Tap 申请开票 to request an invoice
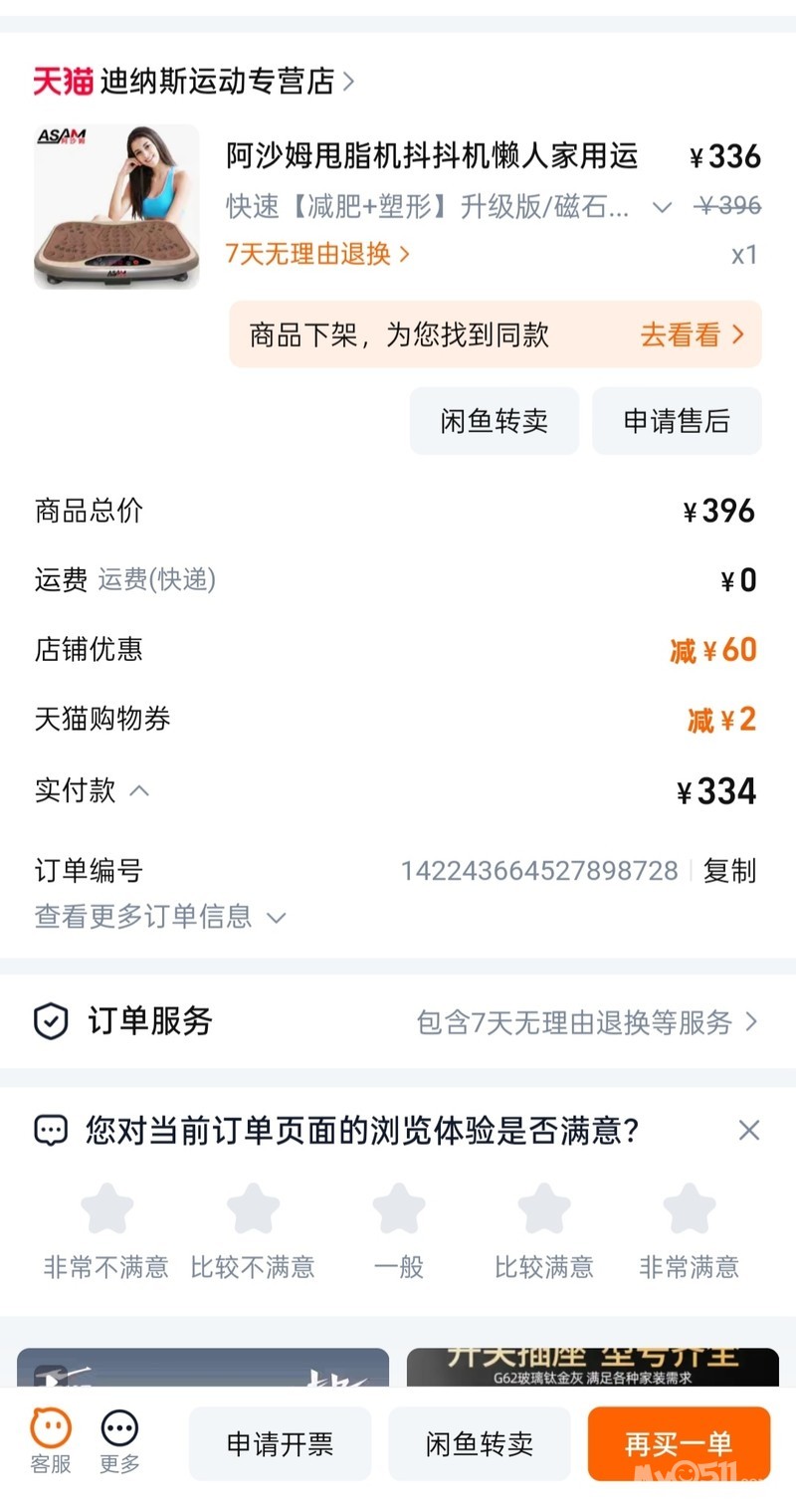 click(x=280, y=1444)
